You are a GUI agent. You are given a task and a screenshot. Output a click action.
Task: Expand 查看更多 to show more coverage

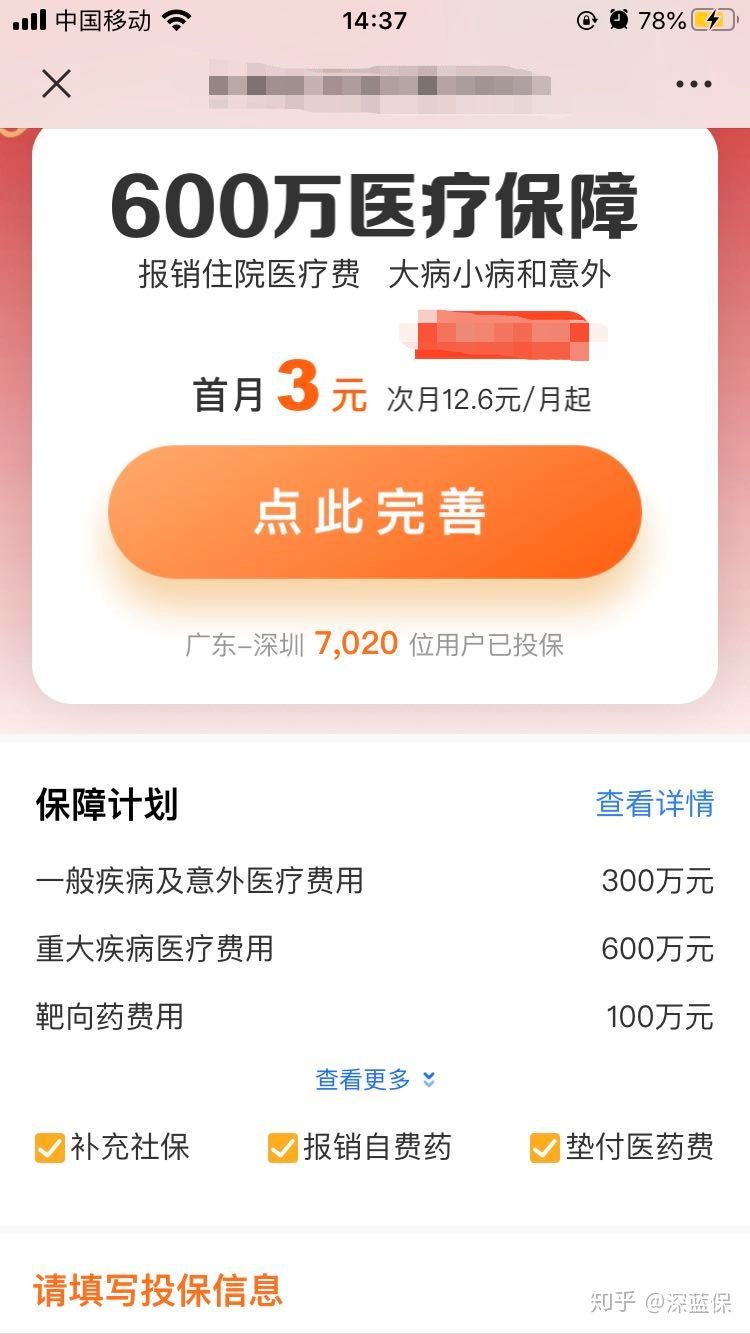(362, 1079)
